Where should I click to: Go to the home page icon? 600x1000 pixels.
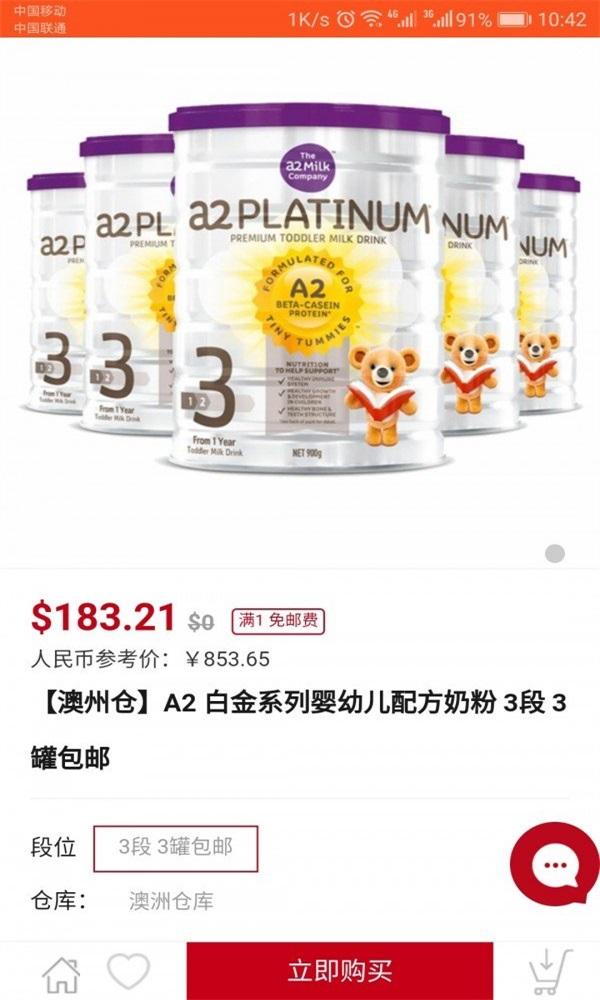(59, 972)
